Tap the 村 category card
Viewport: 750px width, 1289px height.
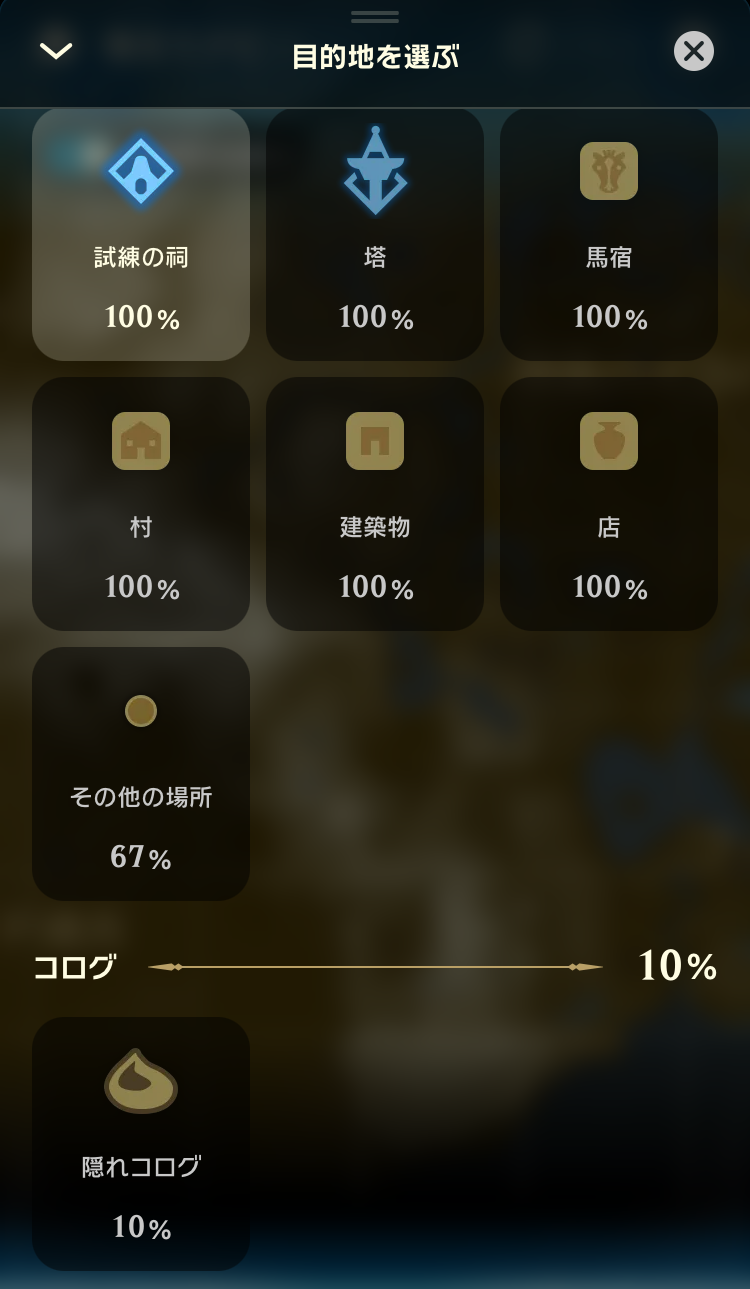point(141,504)
